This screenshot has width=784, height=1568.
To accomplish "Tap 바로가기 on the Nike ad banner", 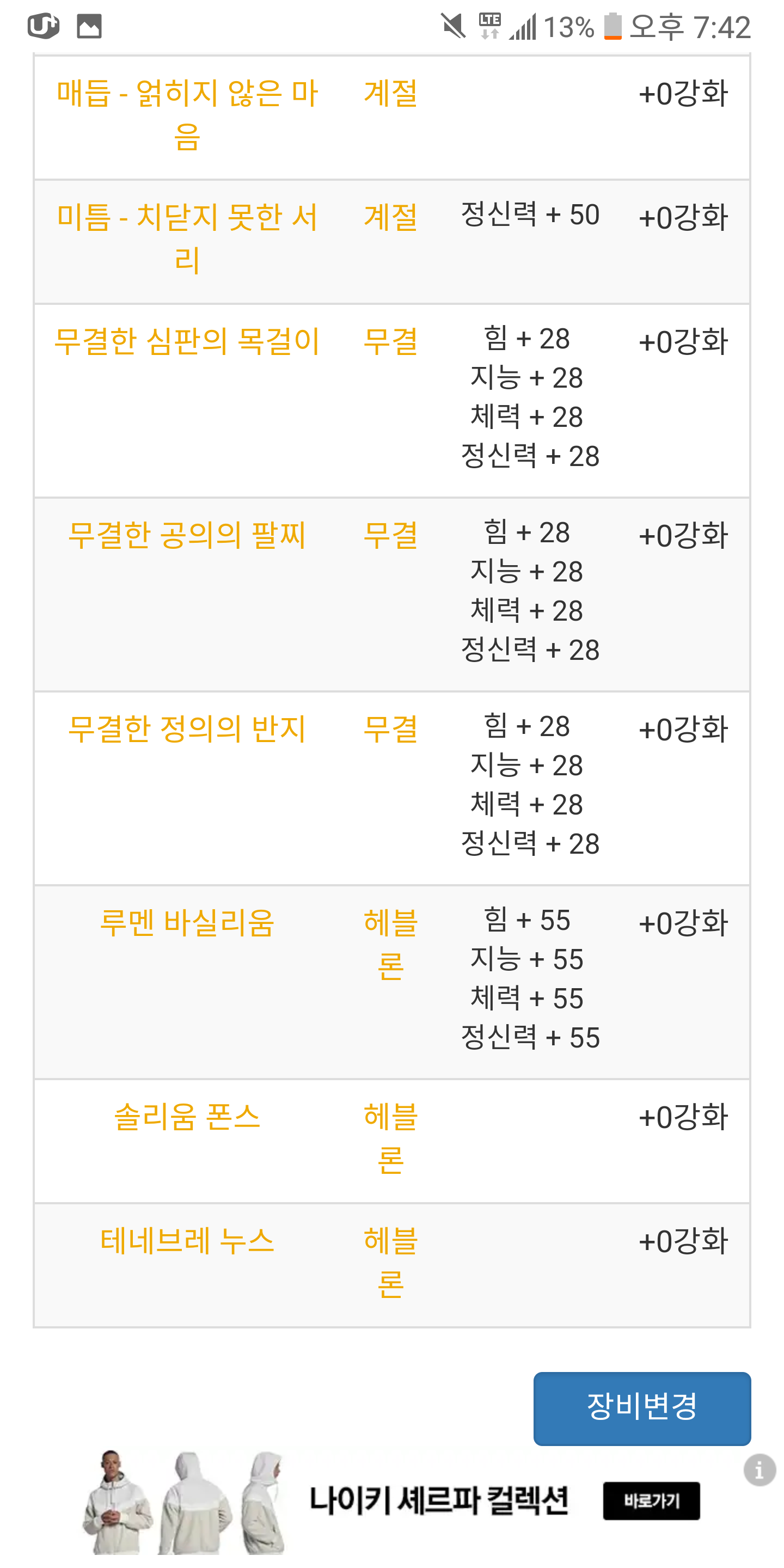I will [651, 1501].
